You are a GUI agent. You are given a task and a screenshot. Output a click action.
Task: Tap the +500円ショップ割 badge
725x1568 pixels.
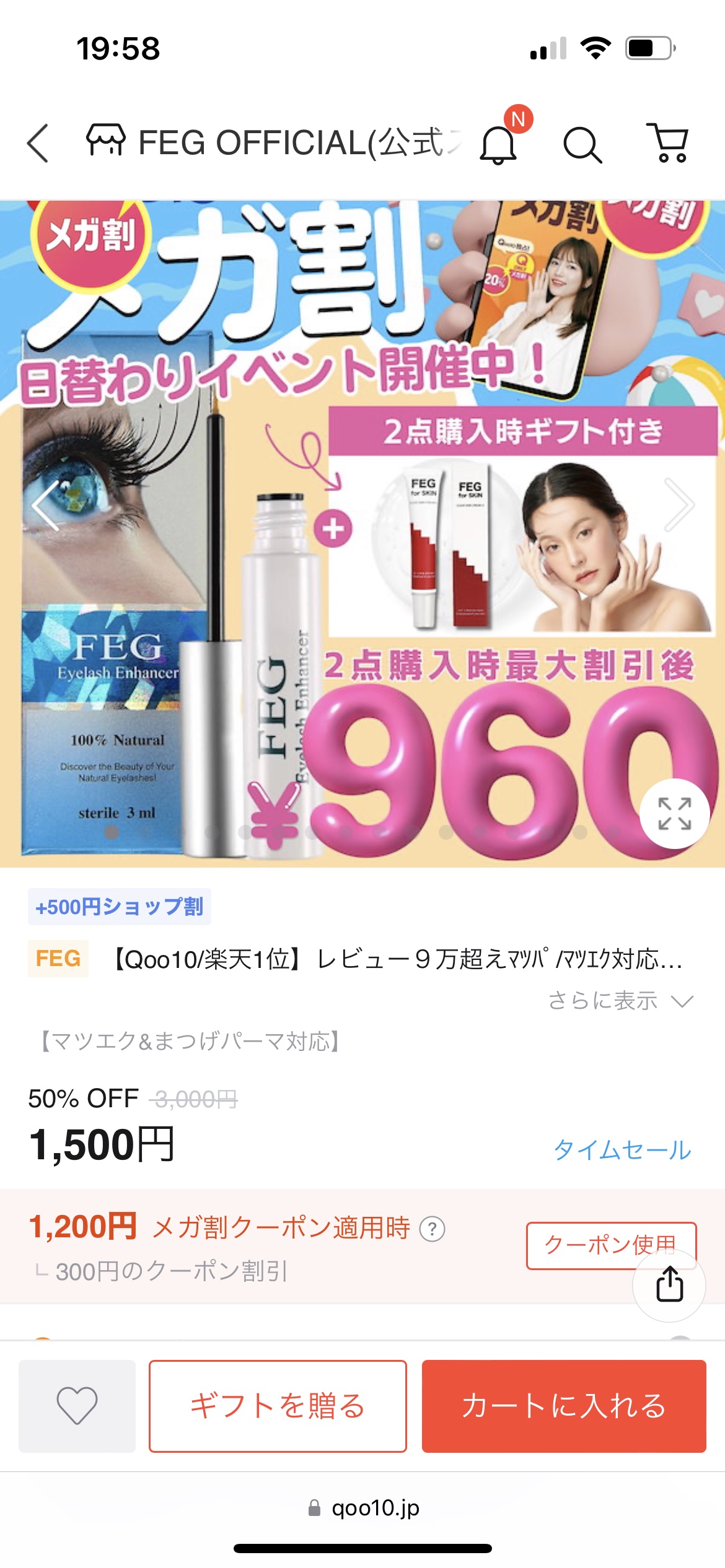tap(120, 907)
